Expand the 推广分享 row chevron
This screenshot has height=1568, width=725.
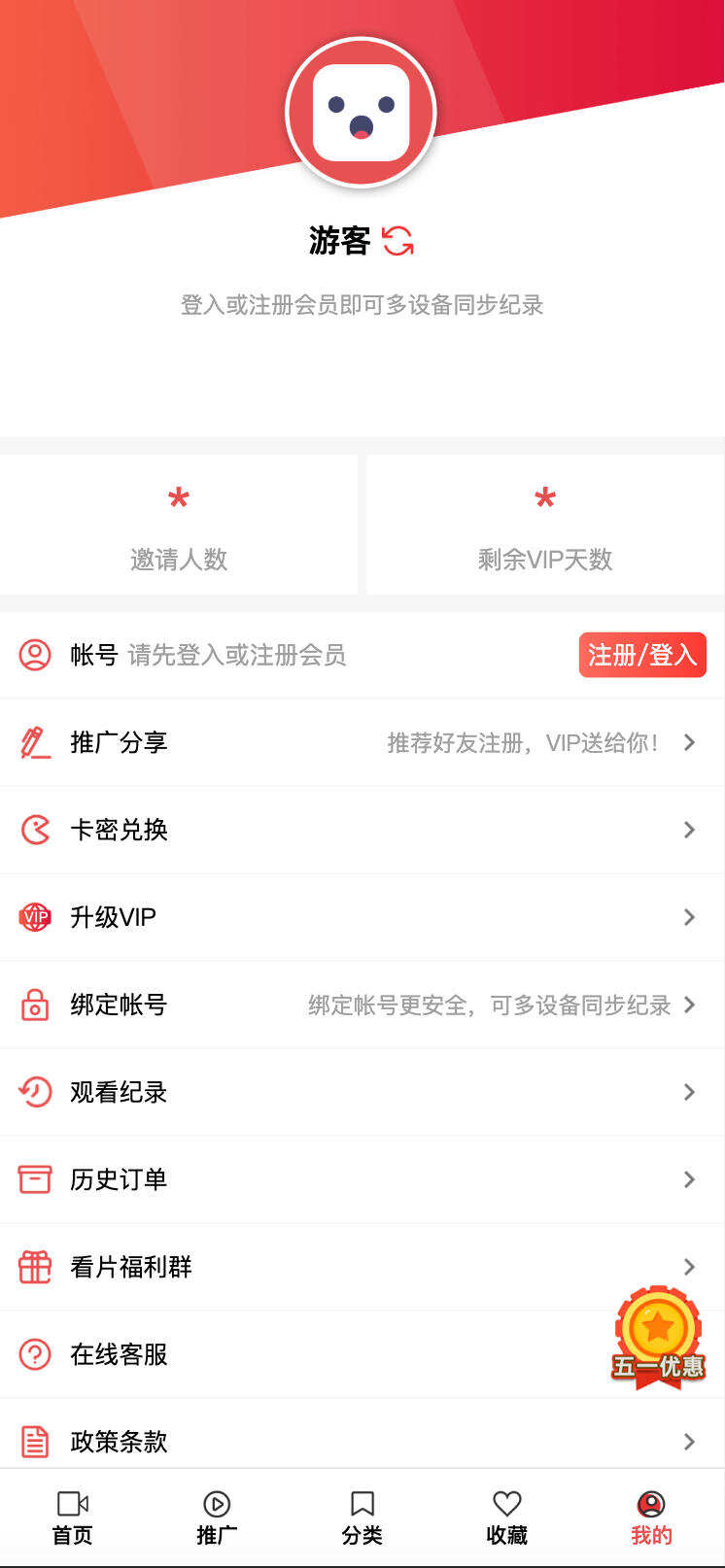click(x=690, y=742)
